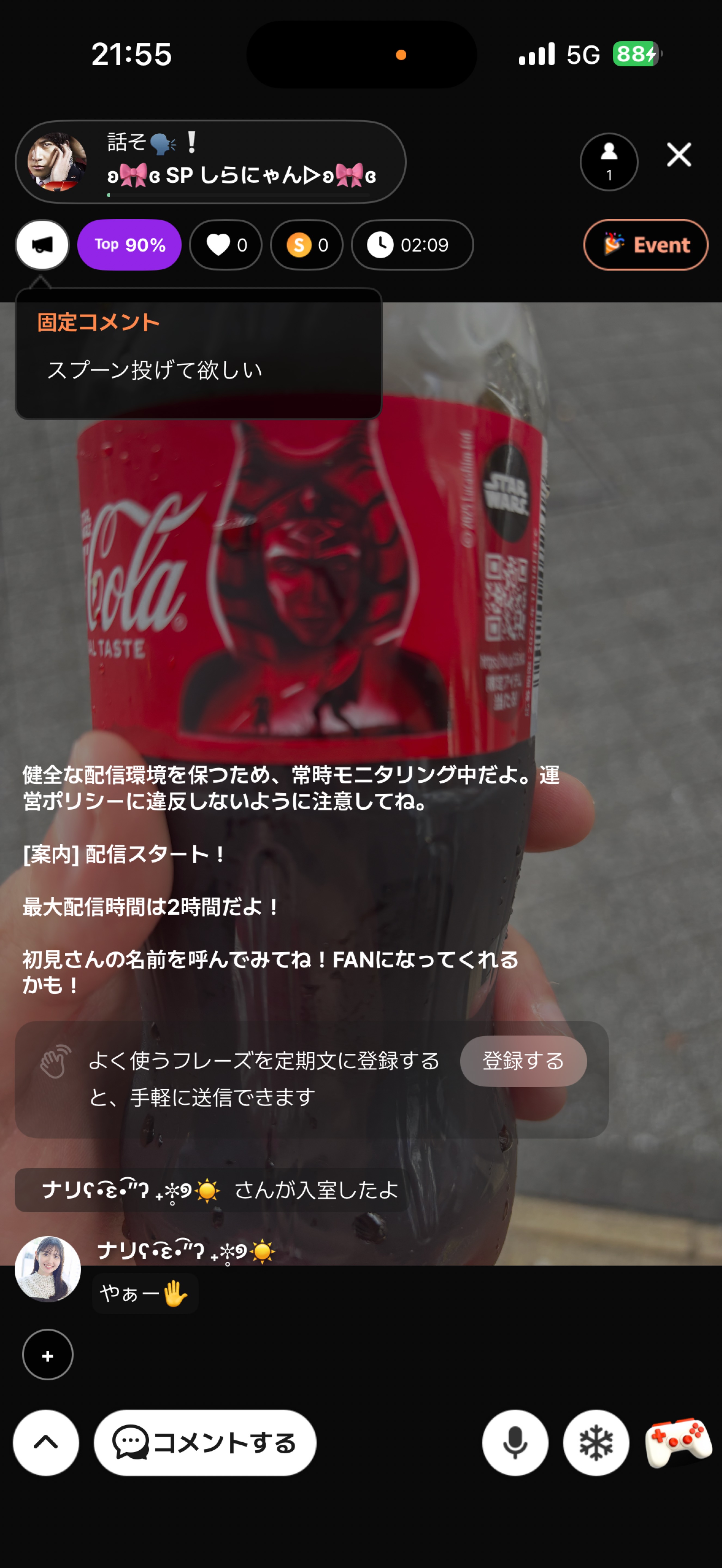
Task: Open the listener count icon
Action: [608, 161]
